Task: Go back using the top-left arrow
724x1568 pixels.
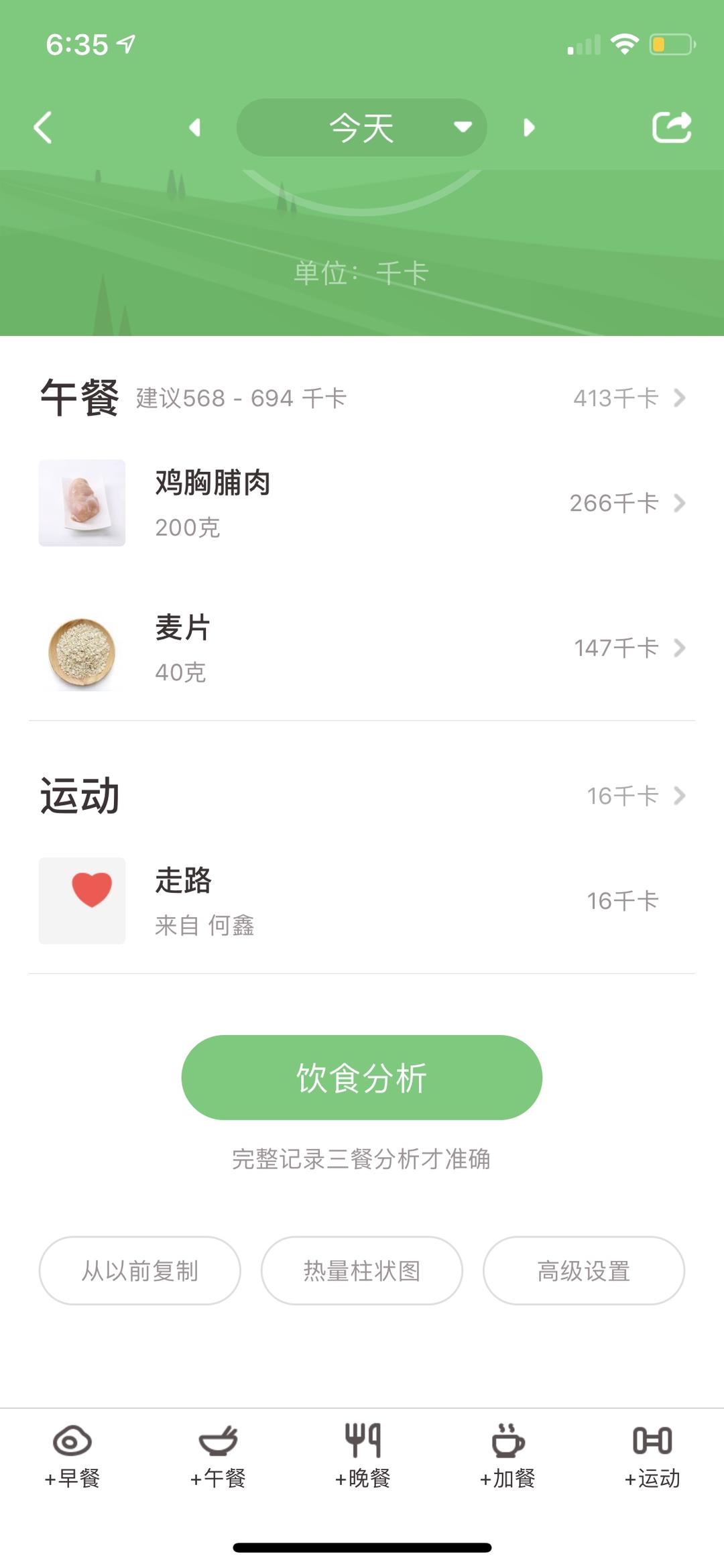Action: coord(43,127)
